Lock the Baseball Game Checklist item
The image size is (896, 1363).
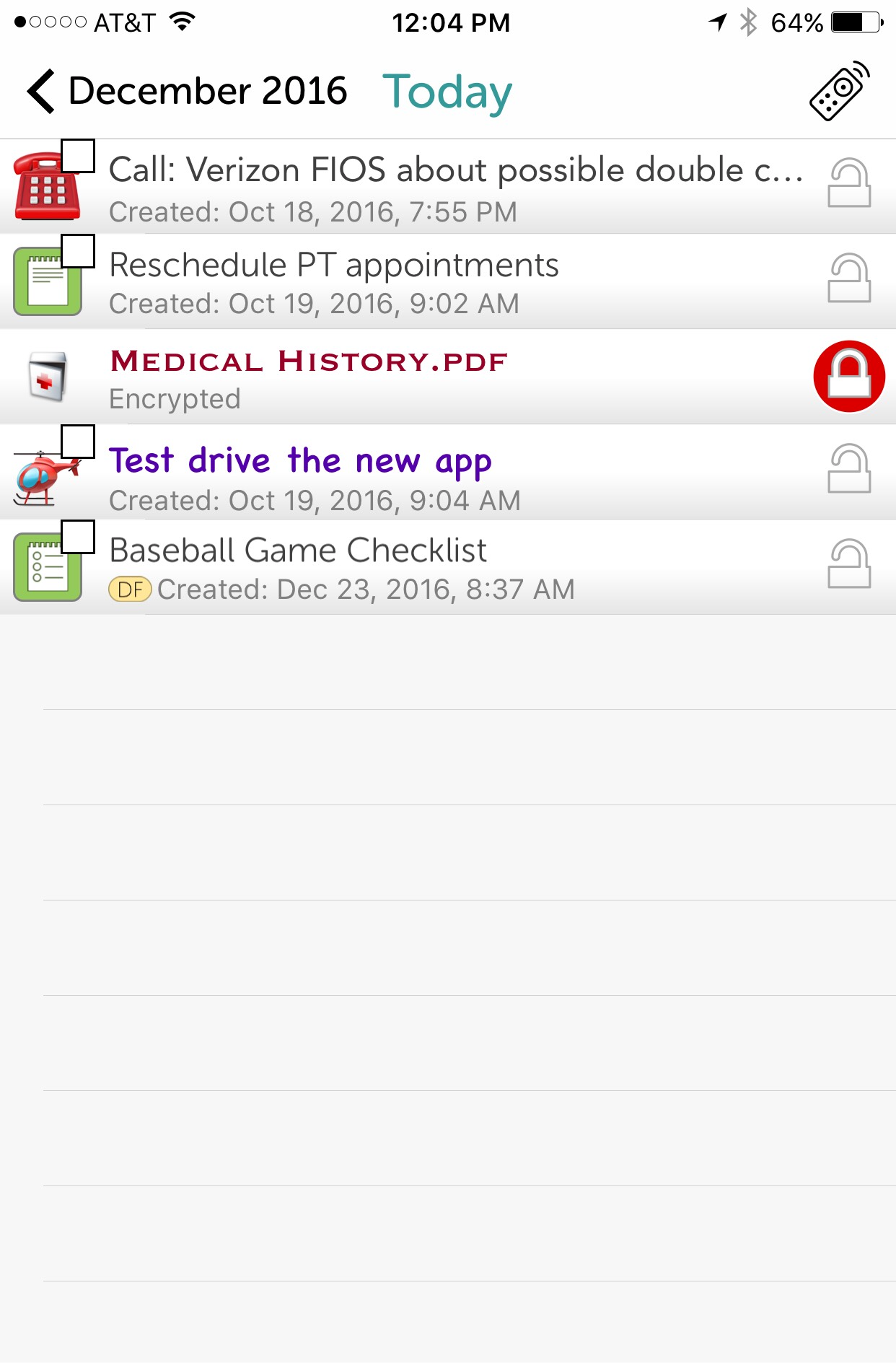tap(849, 564)
